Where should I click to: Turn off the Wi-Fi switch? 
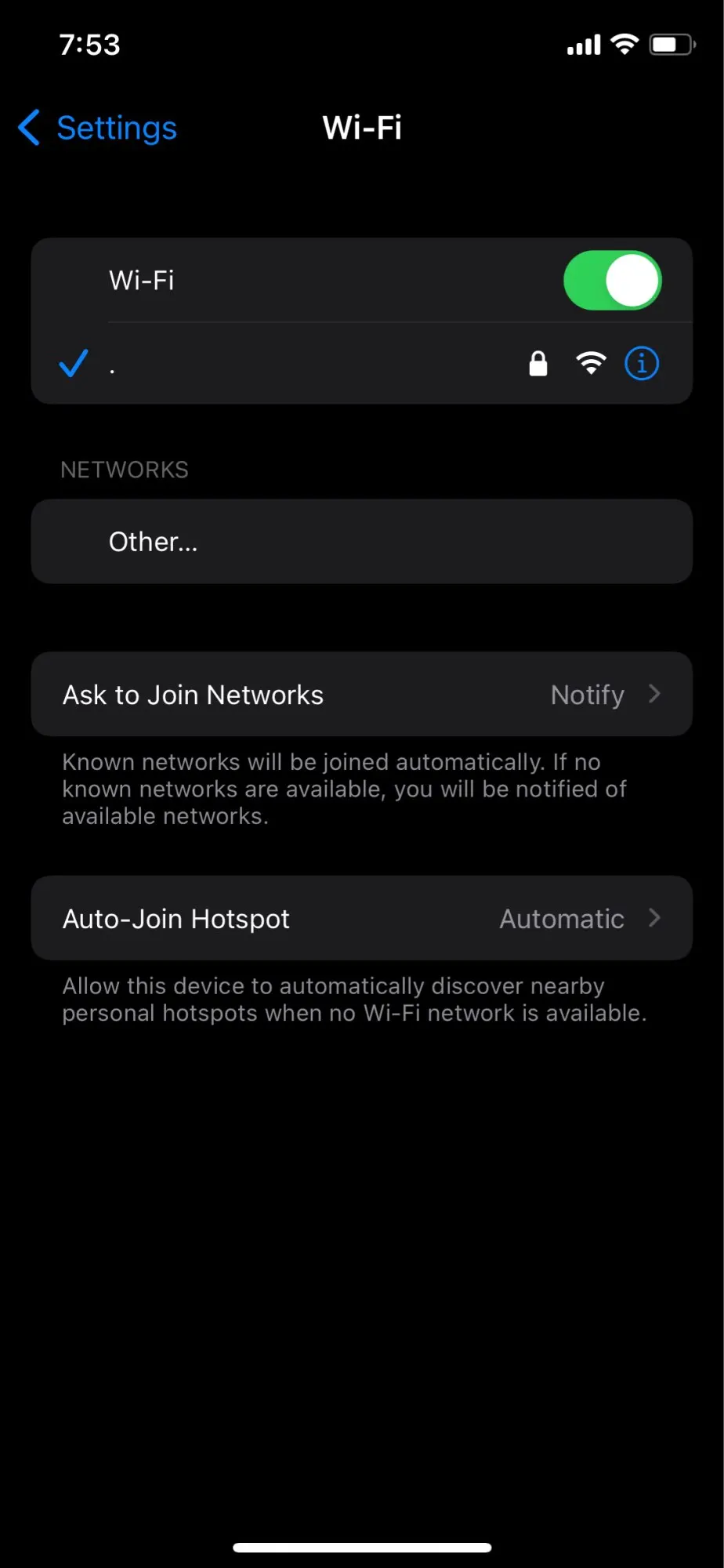612,281
